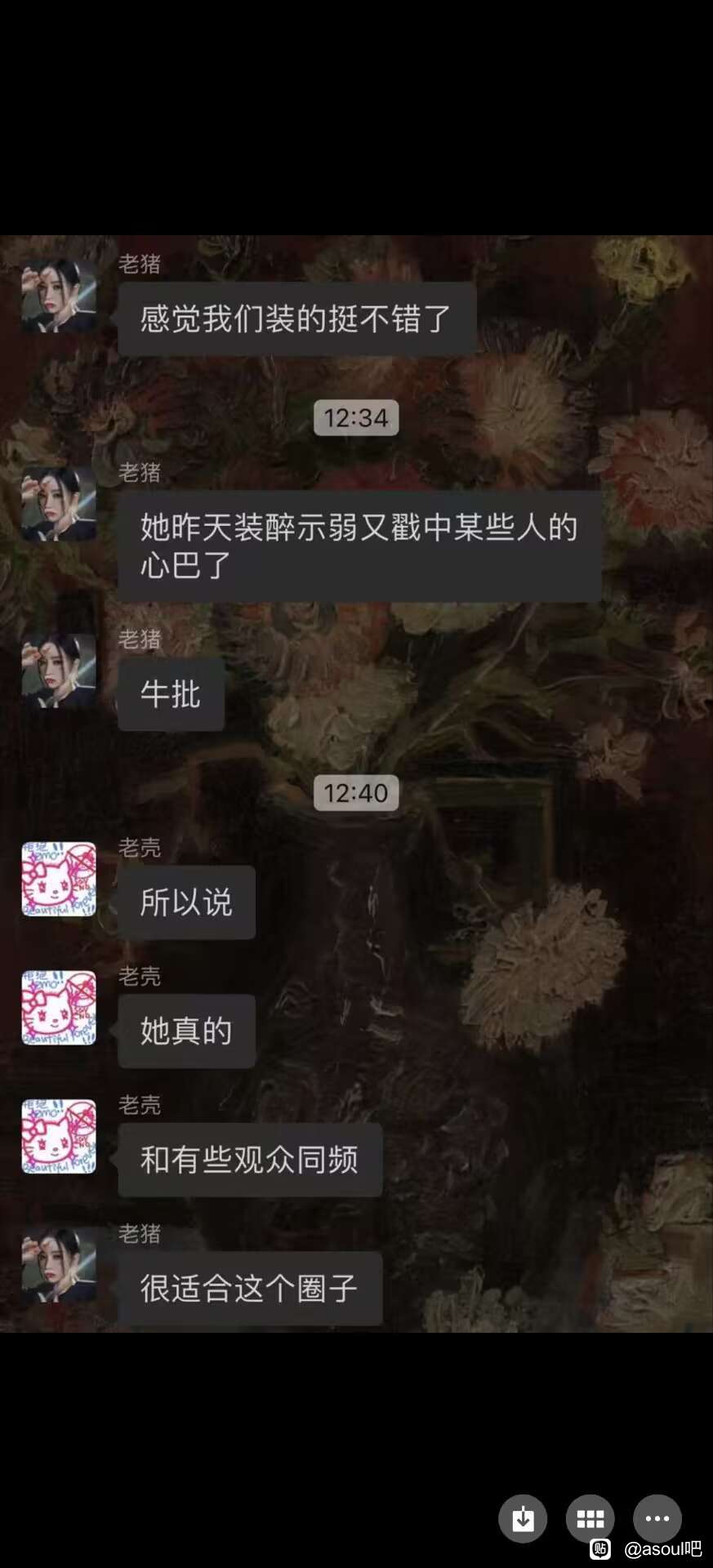Download the image to the phone

pyautogui.click(x=523, y=1519)
